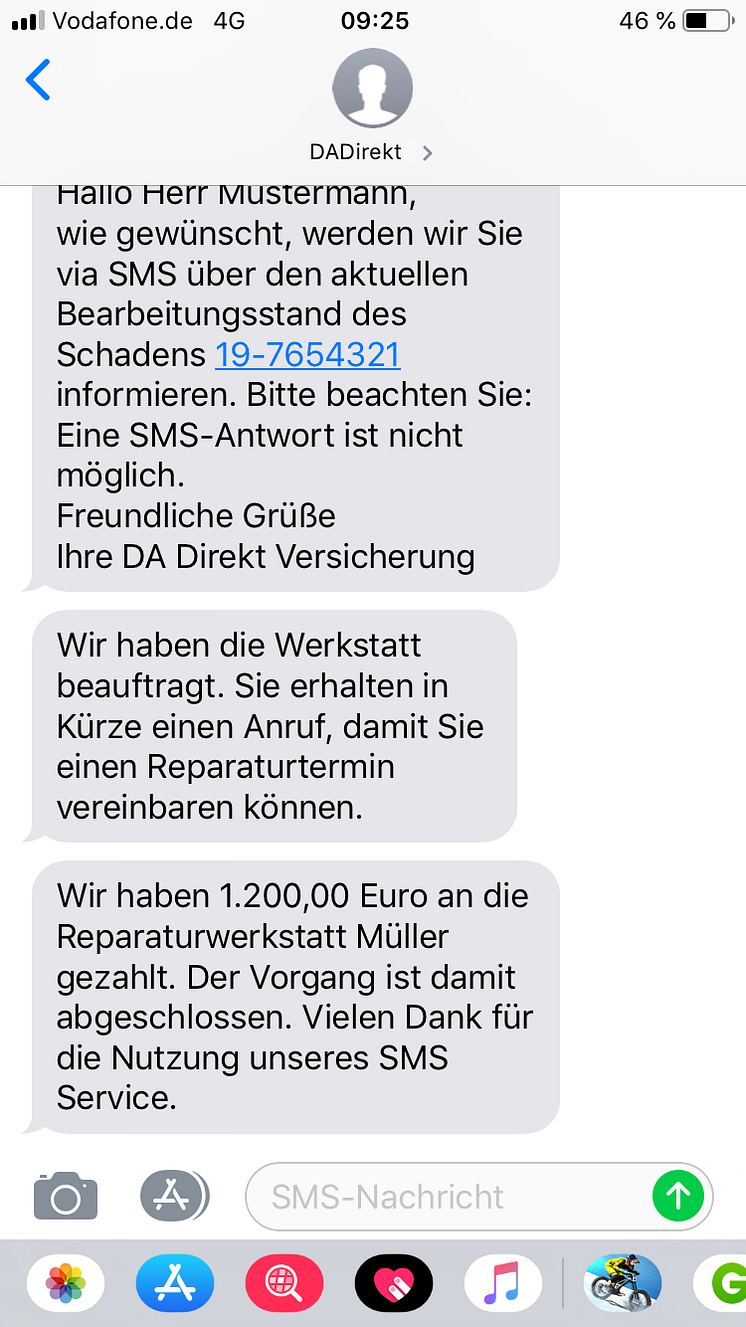Open the motorbike game app
The image size is (746, 1327).
(623, 1283)
